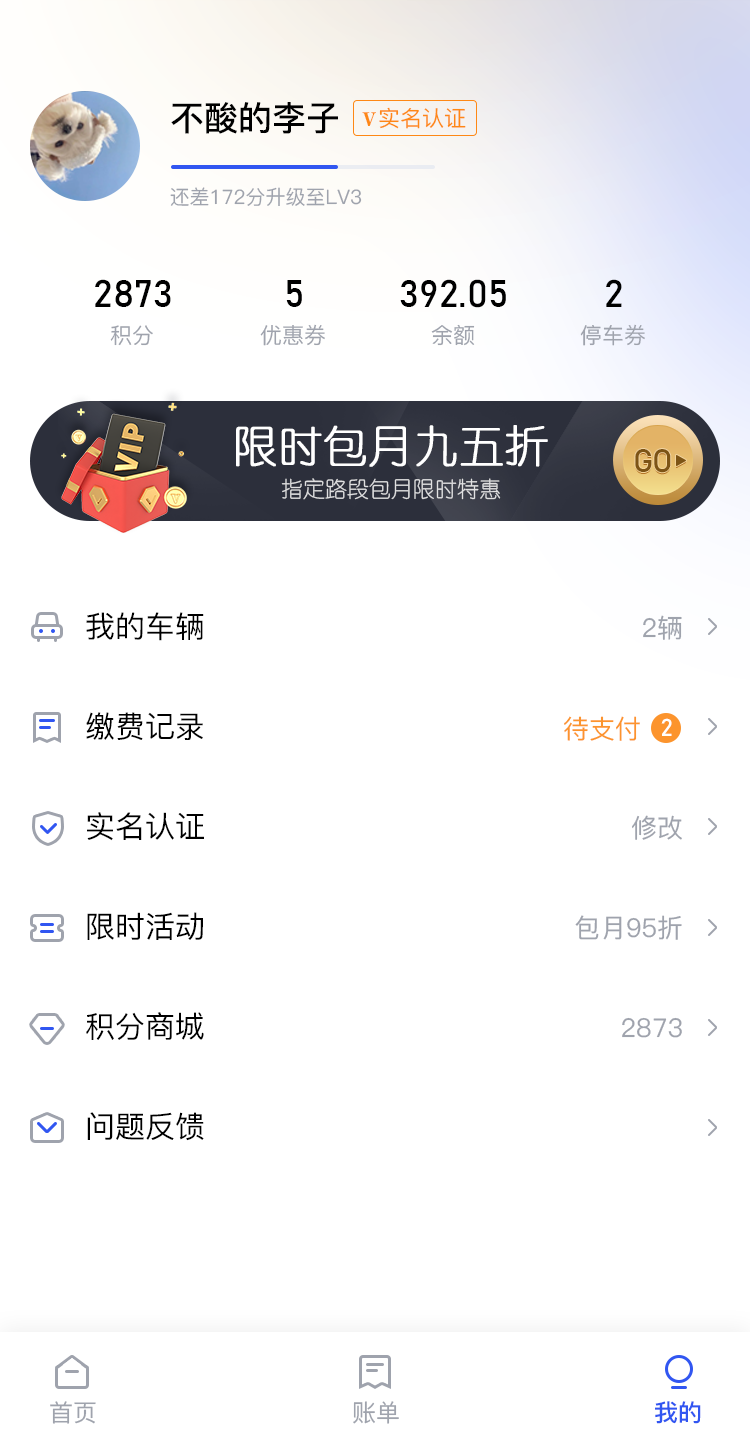
Task: Open 问题反馈 feedback page
Action: (x=375, y=1127)
